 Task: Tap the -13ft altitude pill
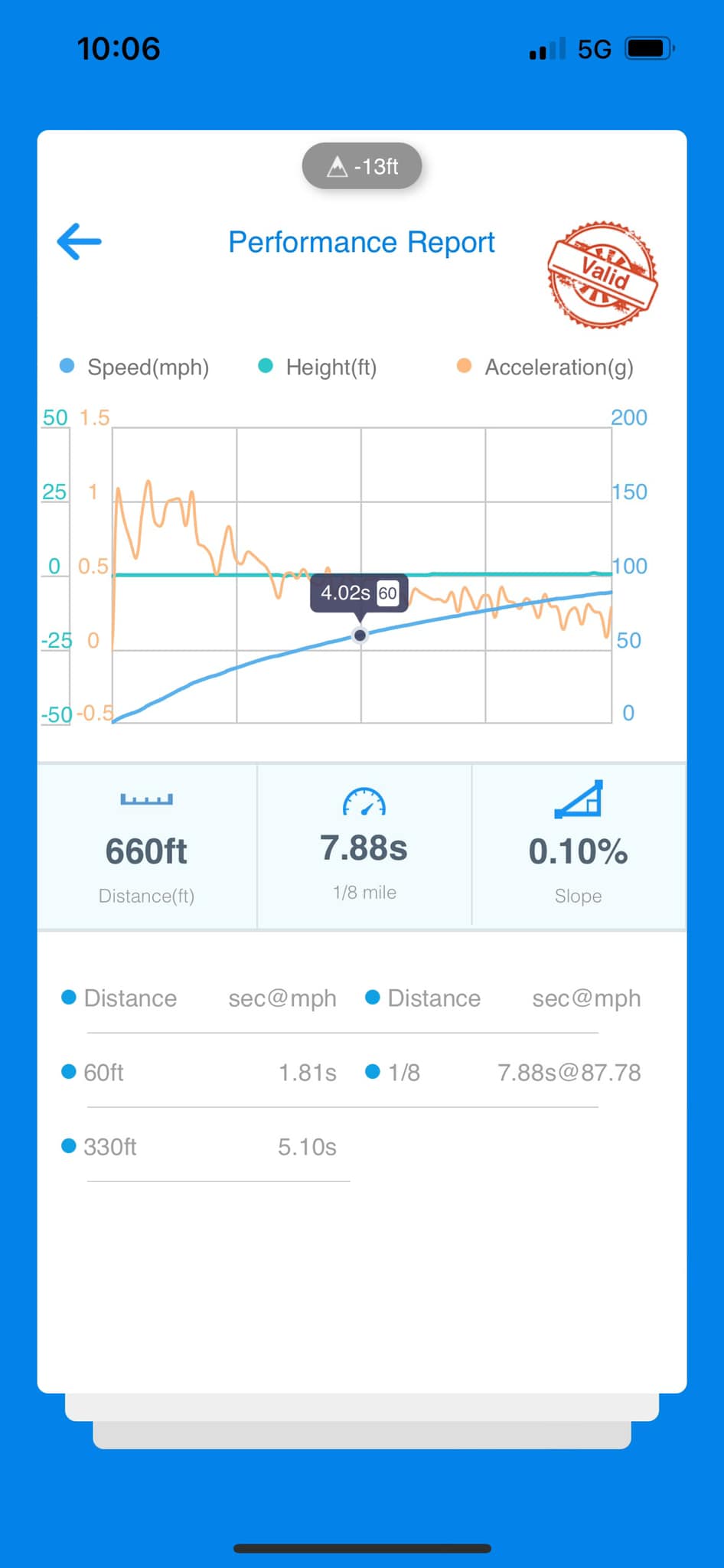(x=362, y=166)
